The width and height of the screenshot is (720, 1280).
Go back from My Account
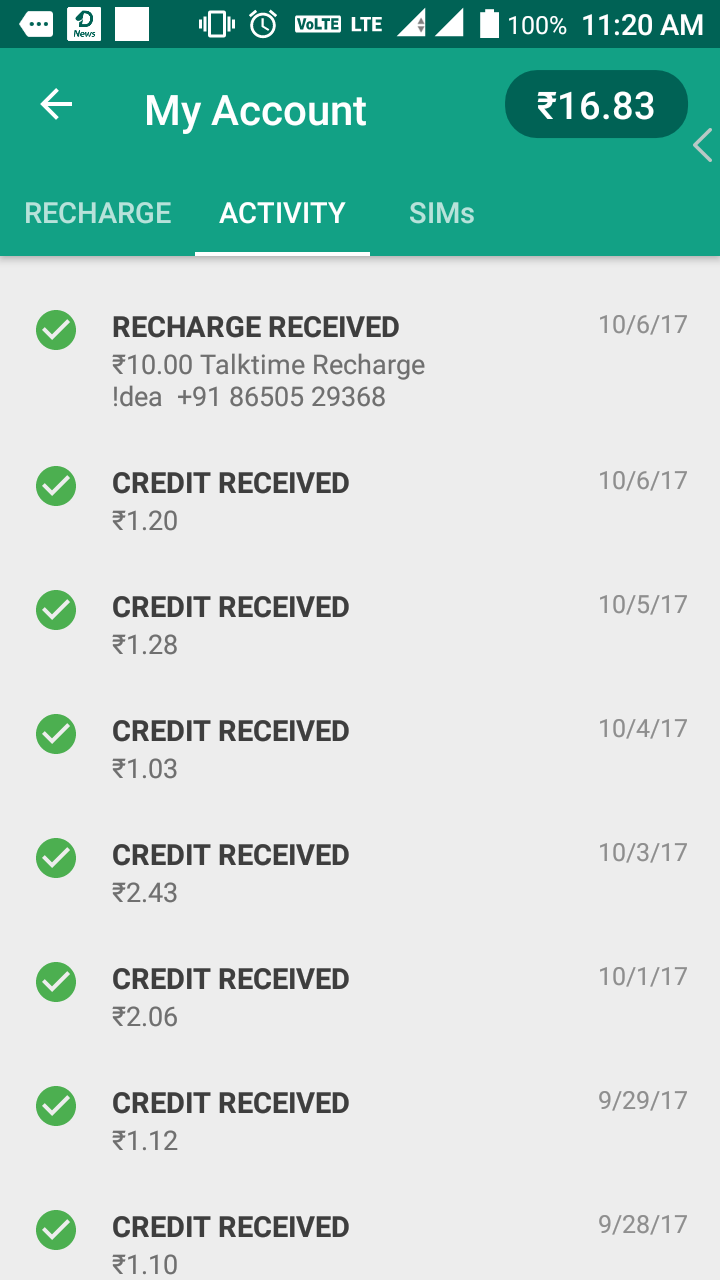coord(56,106)
